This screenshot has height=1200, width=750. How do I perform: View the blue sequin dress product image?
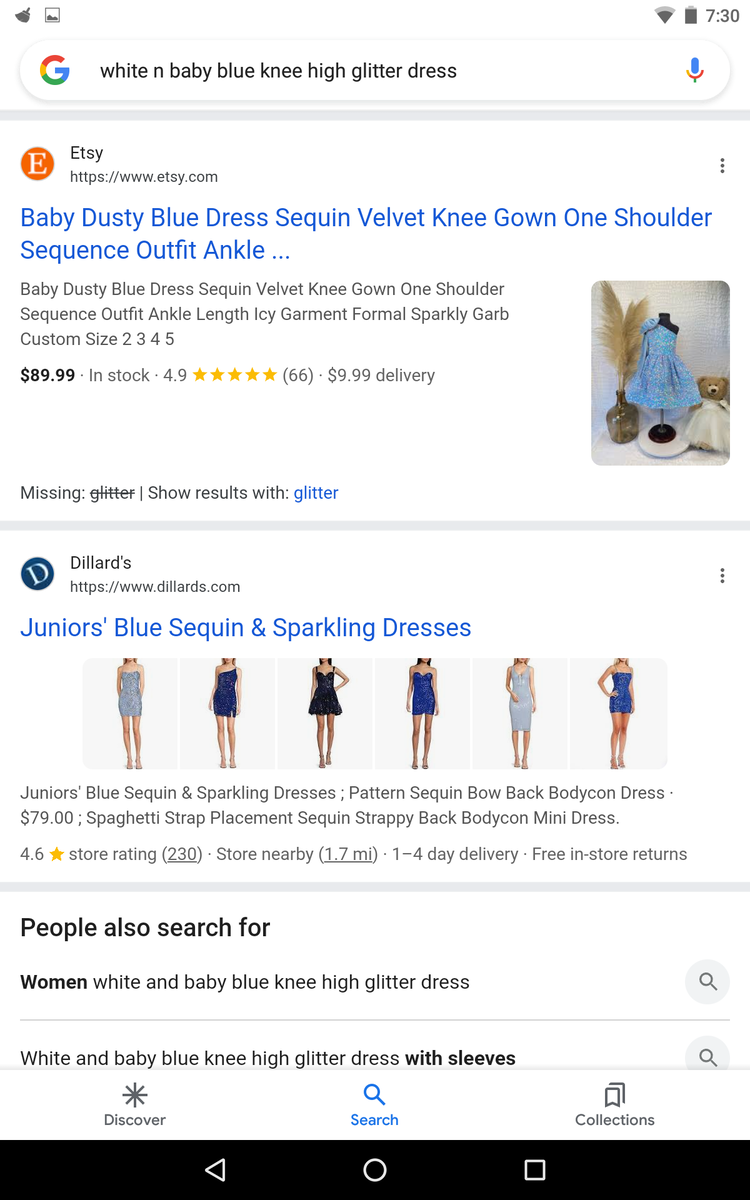pos(660,373)
